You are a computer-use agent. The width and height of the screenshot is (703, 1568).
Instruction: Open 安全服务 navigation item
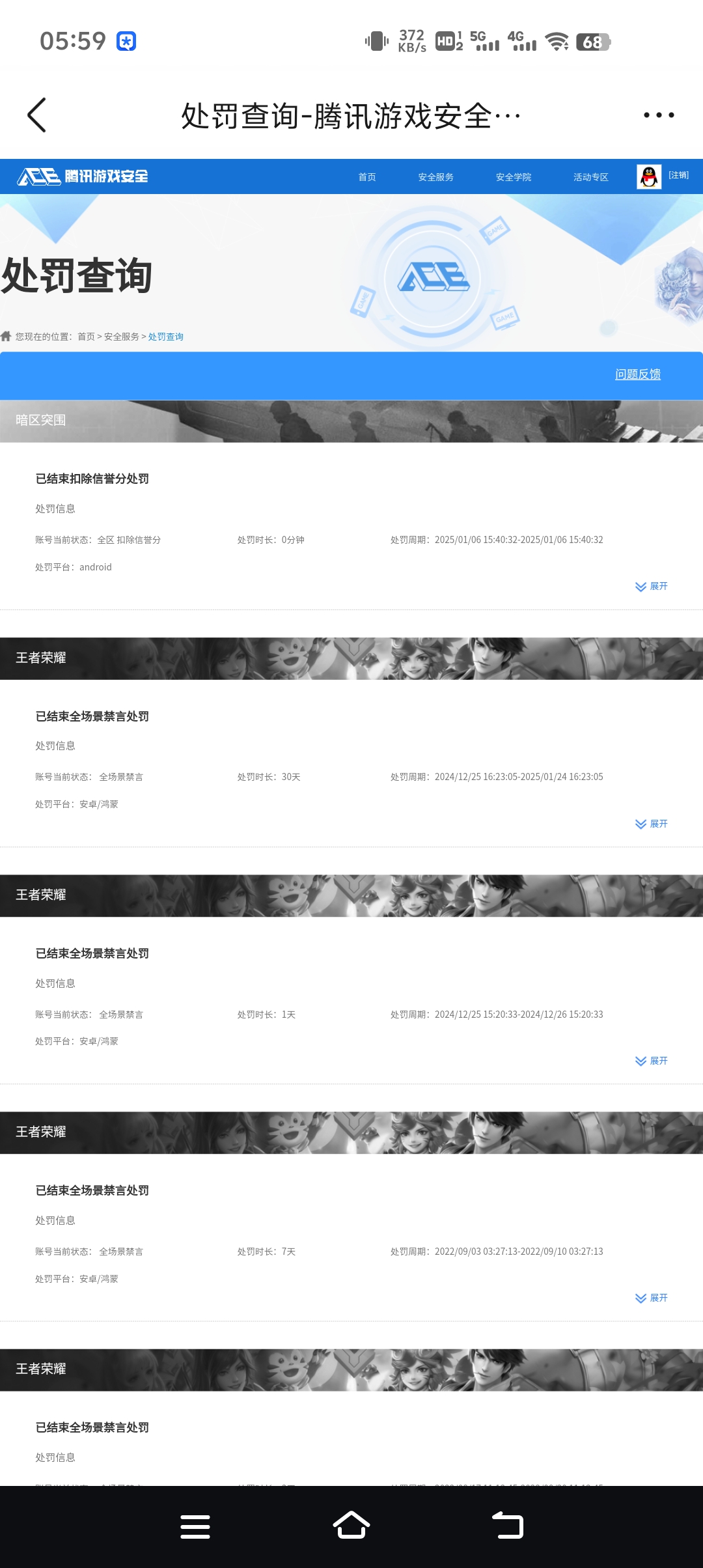tap(435, 177)
